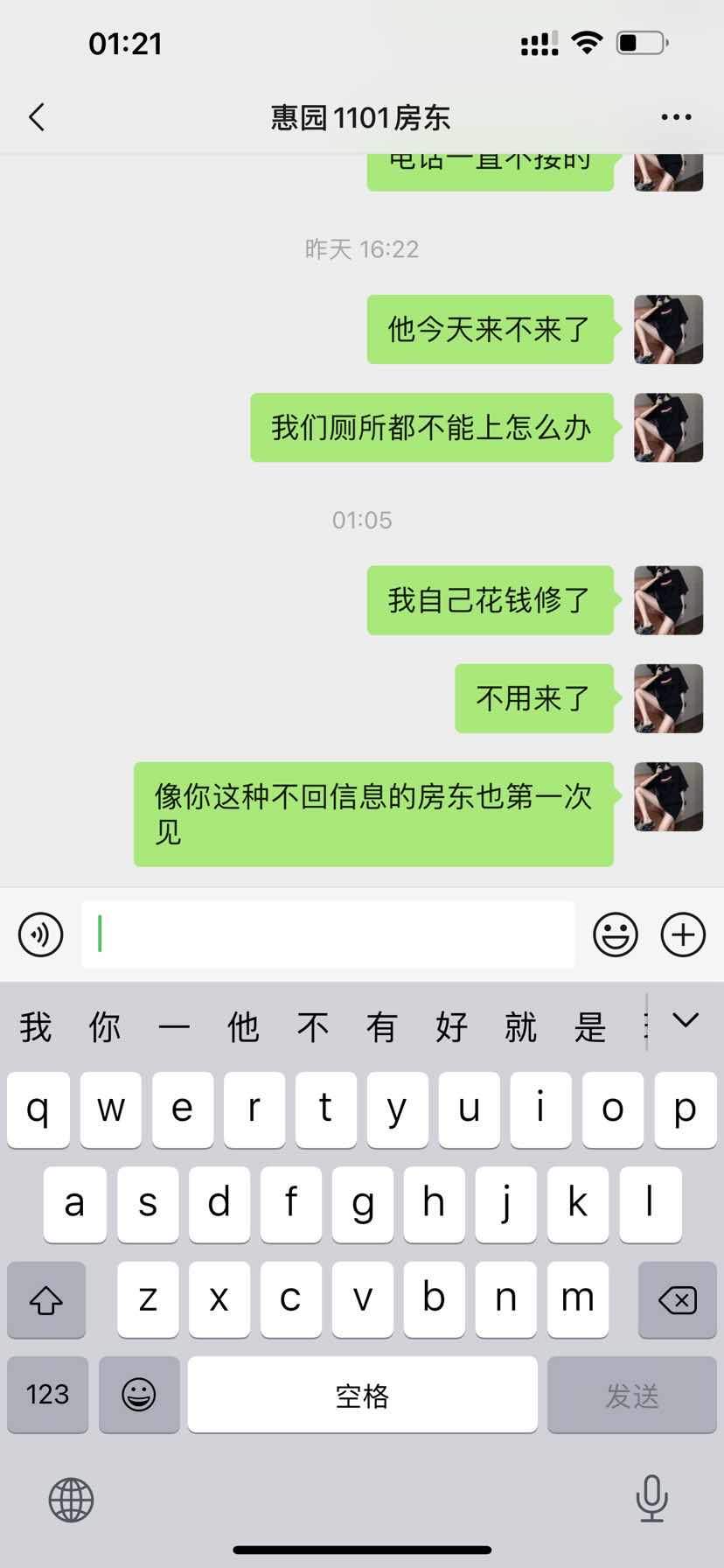
Task: Select the suggested word 我
Action: (36, 1026)
